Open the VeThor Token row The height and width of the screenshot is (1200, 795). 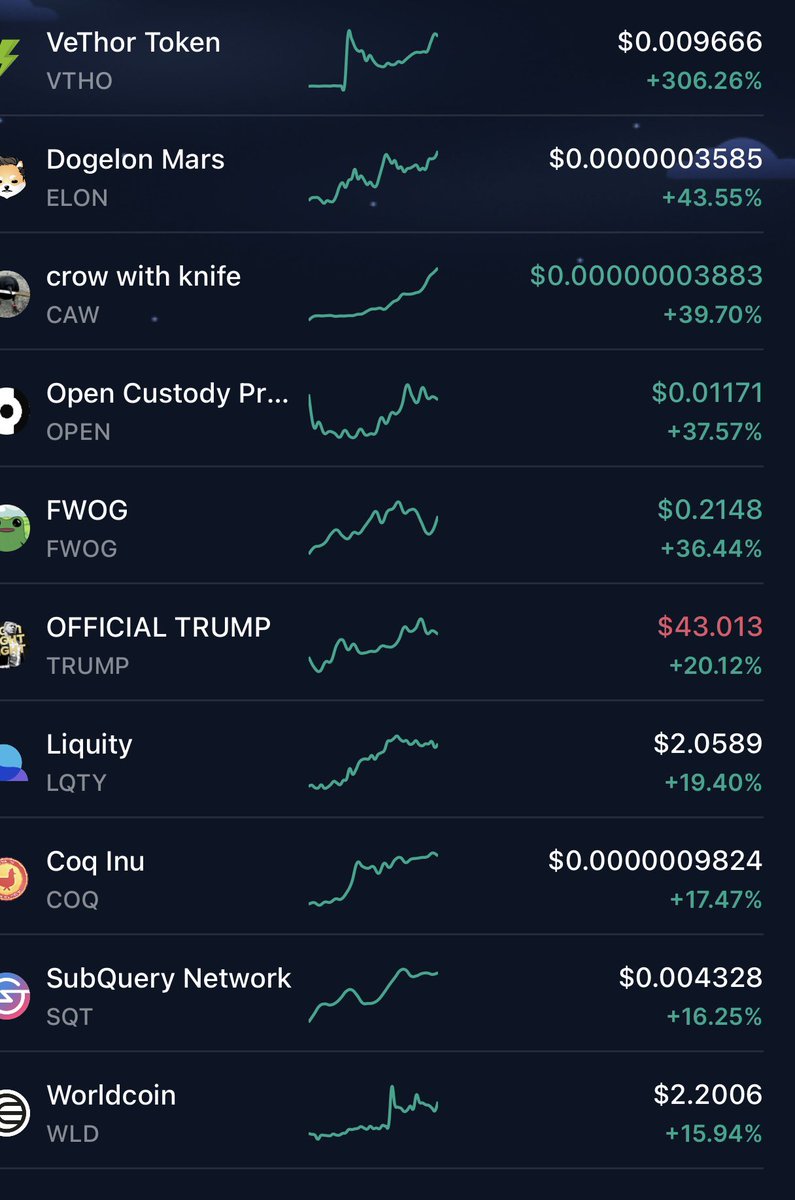[397, 59]
